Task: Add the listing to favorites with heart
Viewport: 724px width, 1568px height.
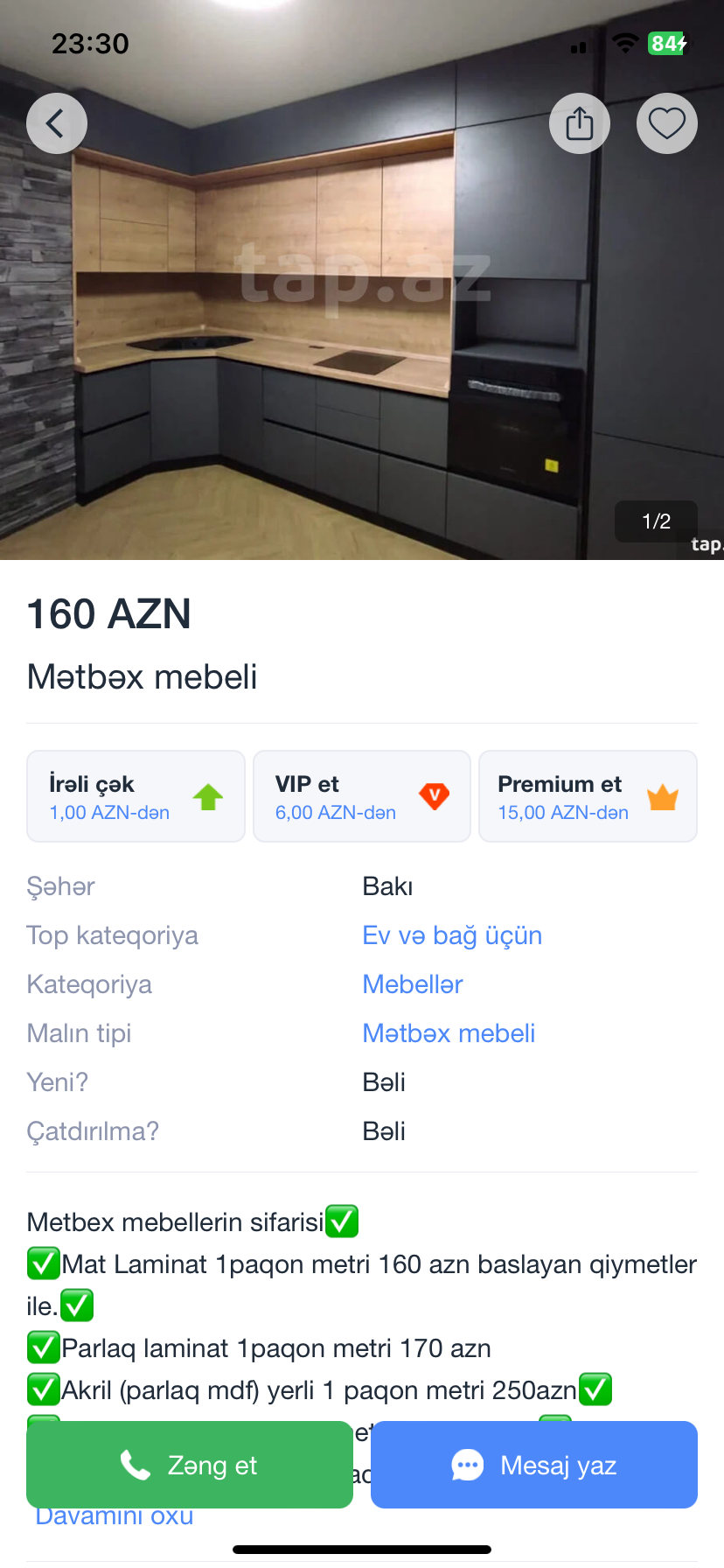Action: tap(667, 123)
